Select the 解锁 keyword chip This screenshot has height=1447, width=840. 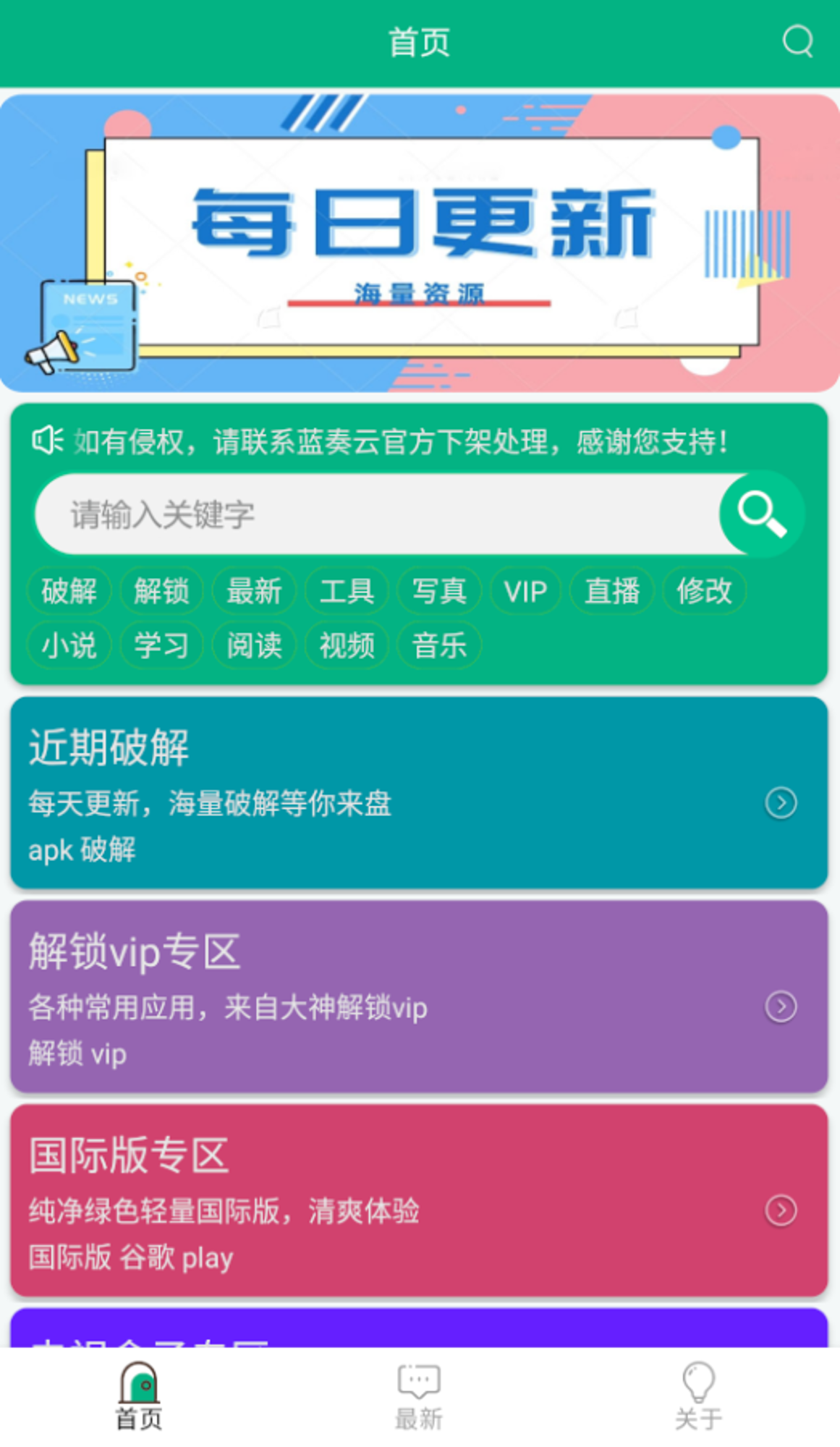pos(161,591)
